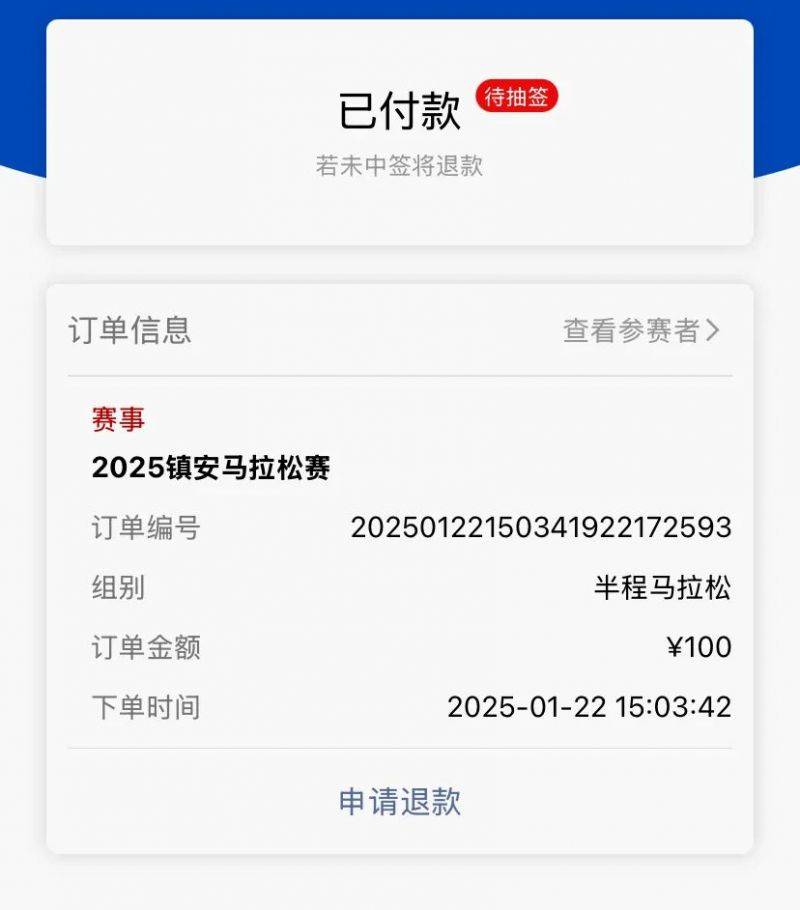Tap the ¥100 order amount
Screen dimensions: 800x910
point(705,648)
